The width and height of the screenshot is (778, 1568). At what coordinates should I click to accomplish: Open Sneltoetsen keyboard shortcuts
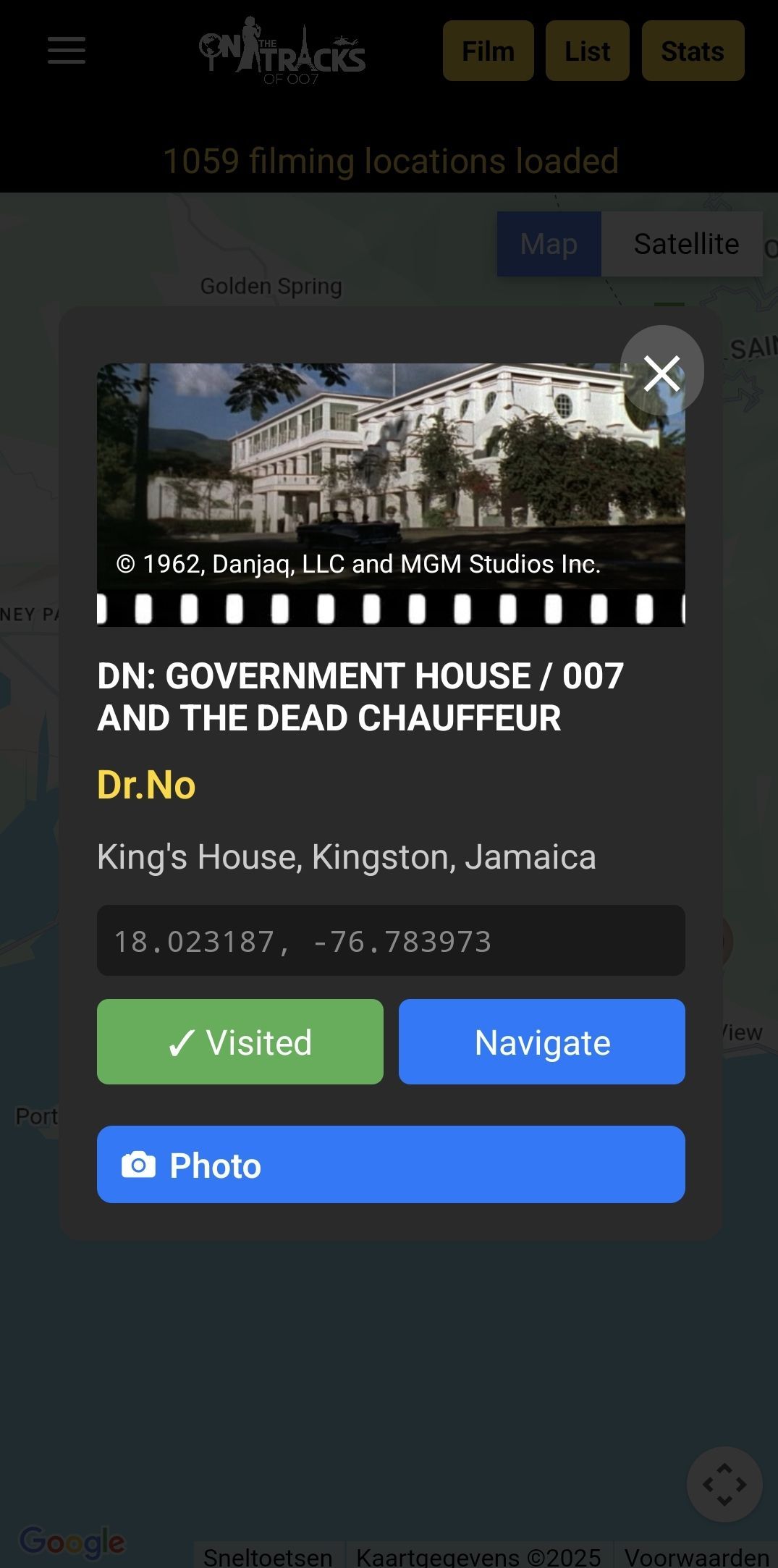pos(268,1556)
